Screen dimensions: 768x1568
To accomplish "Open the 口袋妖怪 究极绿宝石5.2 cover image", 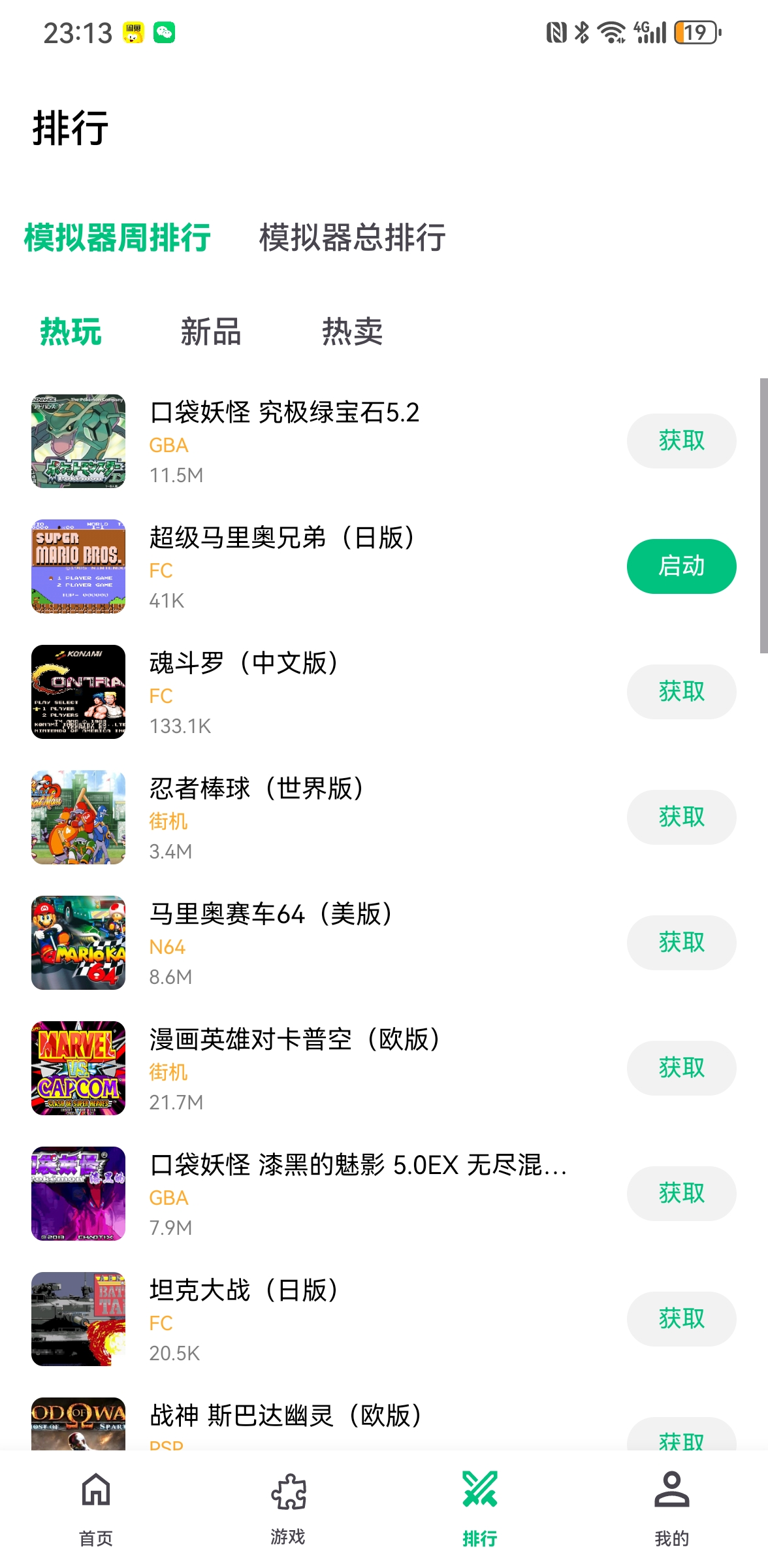I will (x=78, y=440).
